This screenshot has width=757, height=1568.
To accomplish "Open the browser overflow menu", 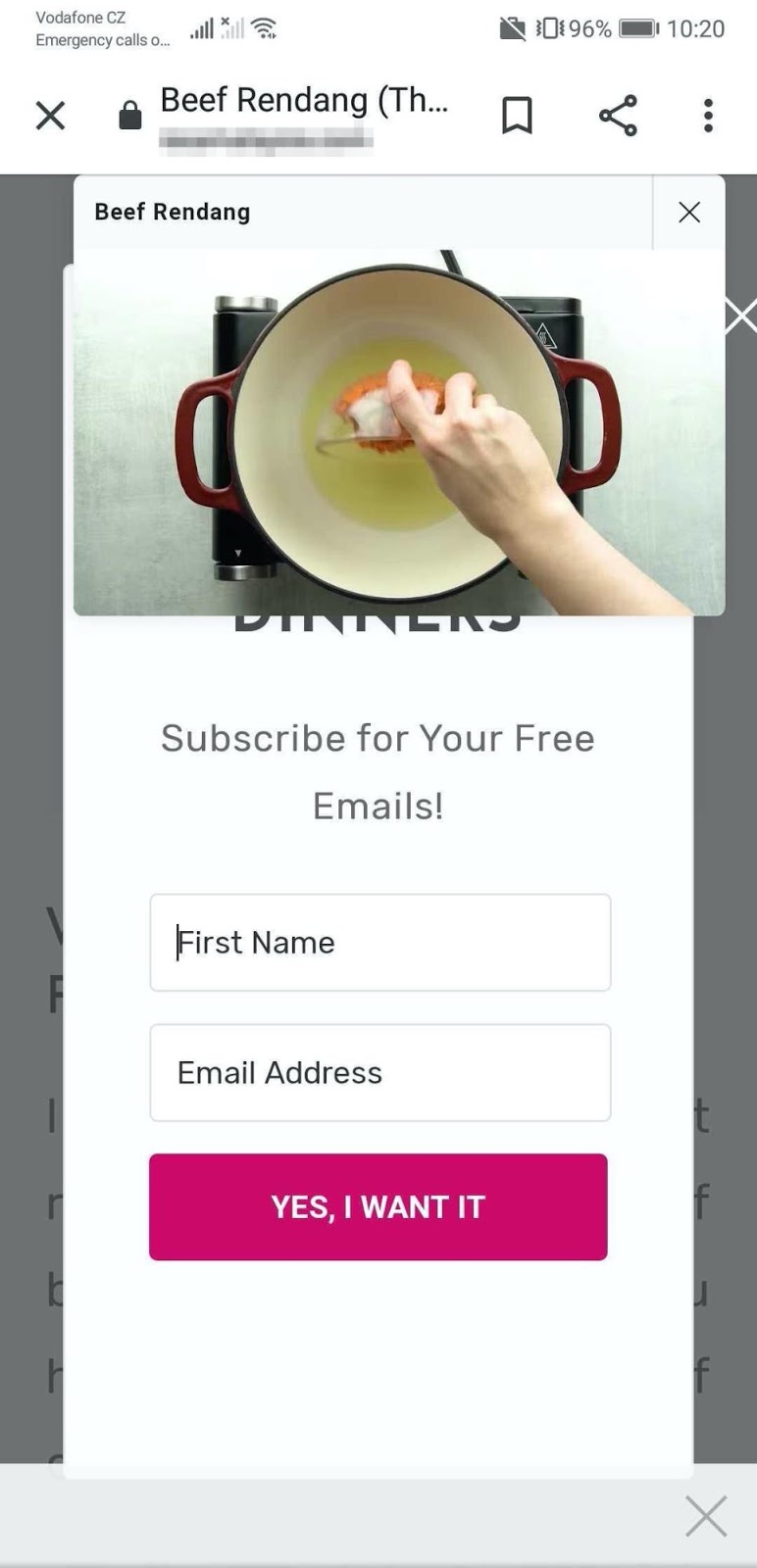I will pyautogui.click(x=708, y=116).
